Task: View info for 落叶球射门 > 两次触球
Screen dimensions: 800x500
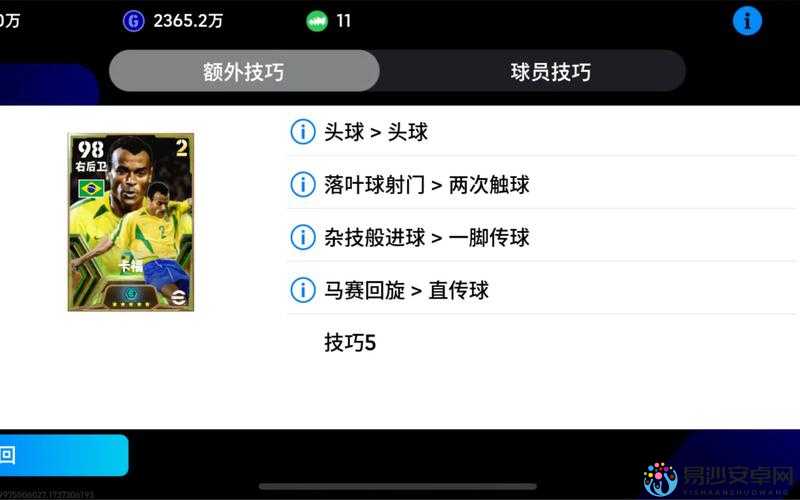Action: (x=302, y=185)
